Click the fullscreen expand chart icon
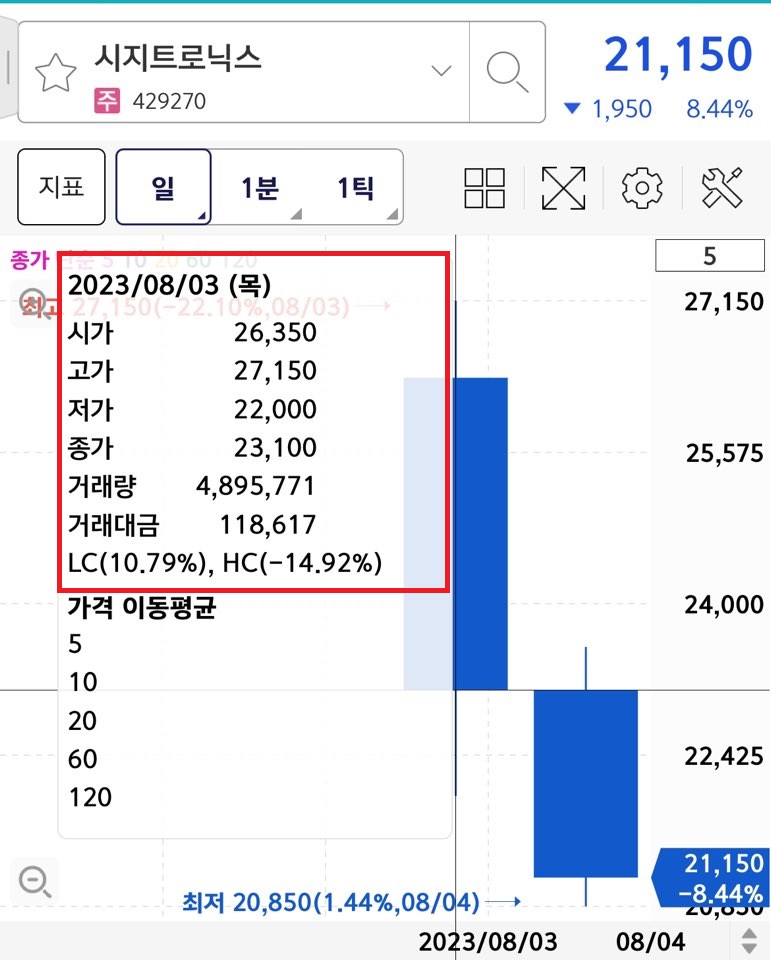 (564, 187)
